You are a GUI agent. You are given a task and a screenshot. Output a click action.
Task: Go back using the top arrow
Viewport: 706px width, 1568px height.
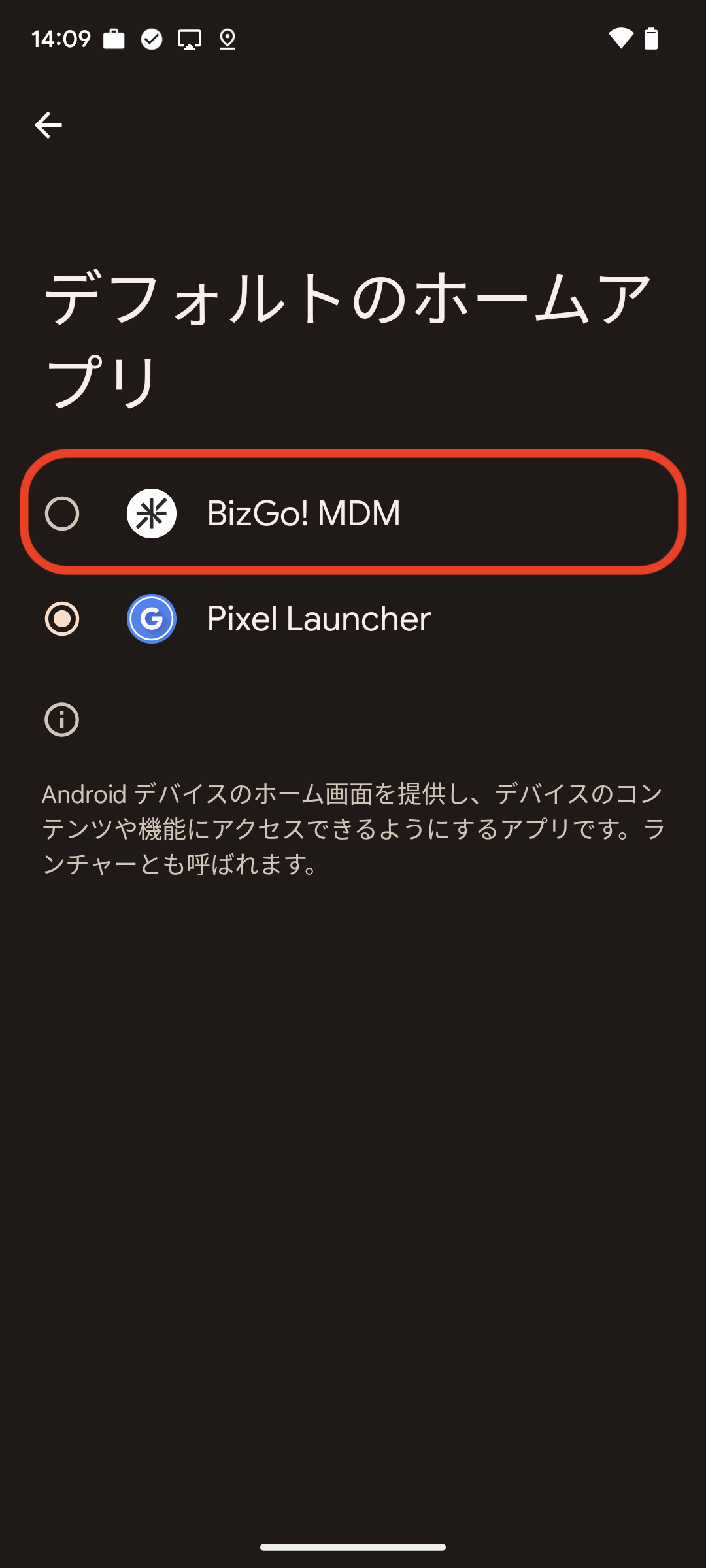pos(48,125)
